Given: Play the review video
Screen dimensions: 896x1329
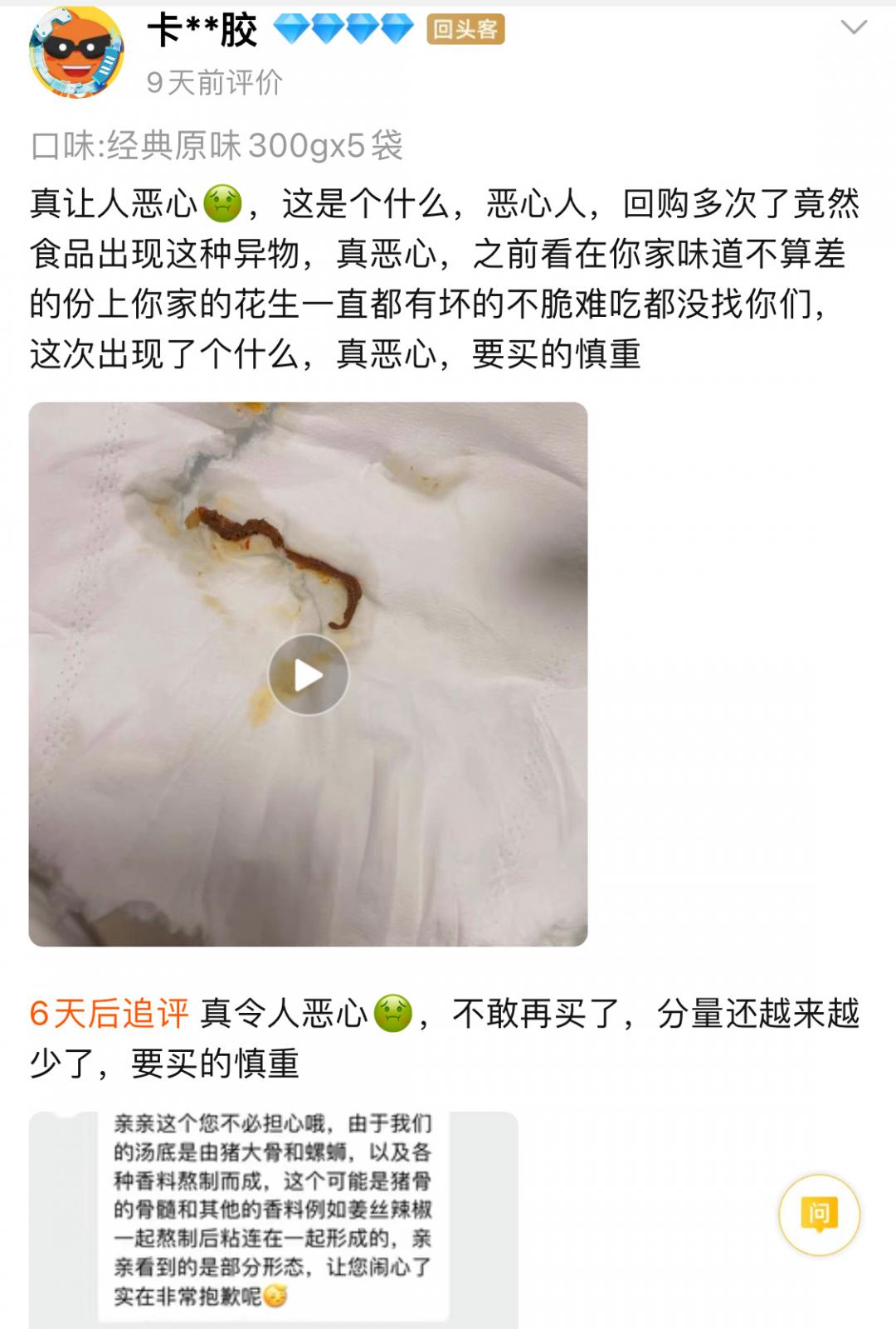Looking at the screenshot, I should click(x=308, y=674).
